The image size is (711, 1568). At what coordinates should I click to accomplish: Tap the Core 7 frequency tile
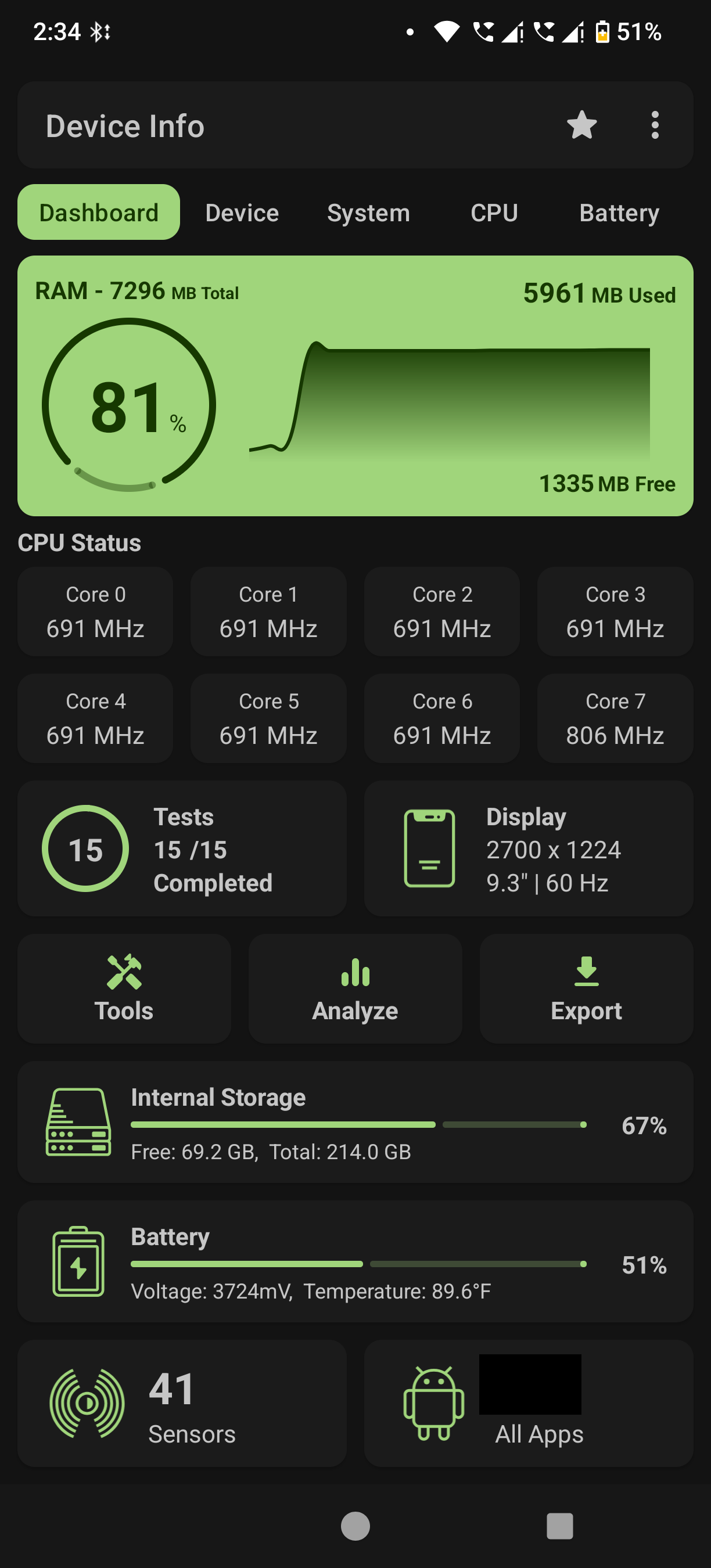pos(615,718)
